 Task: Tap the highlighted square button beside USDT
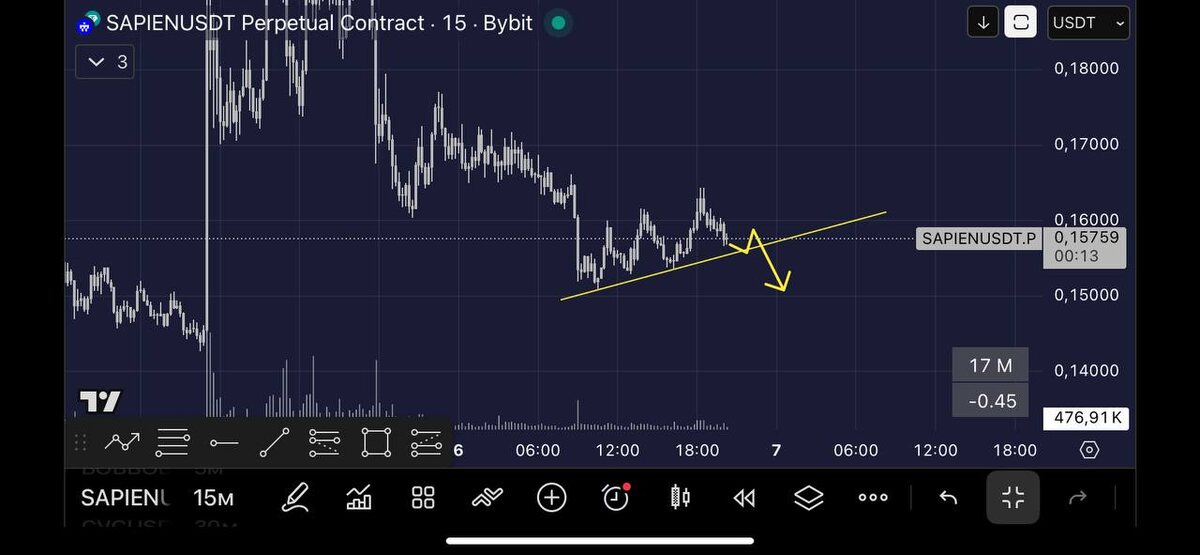(1019, 23)
